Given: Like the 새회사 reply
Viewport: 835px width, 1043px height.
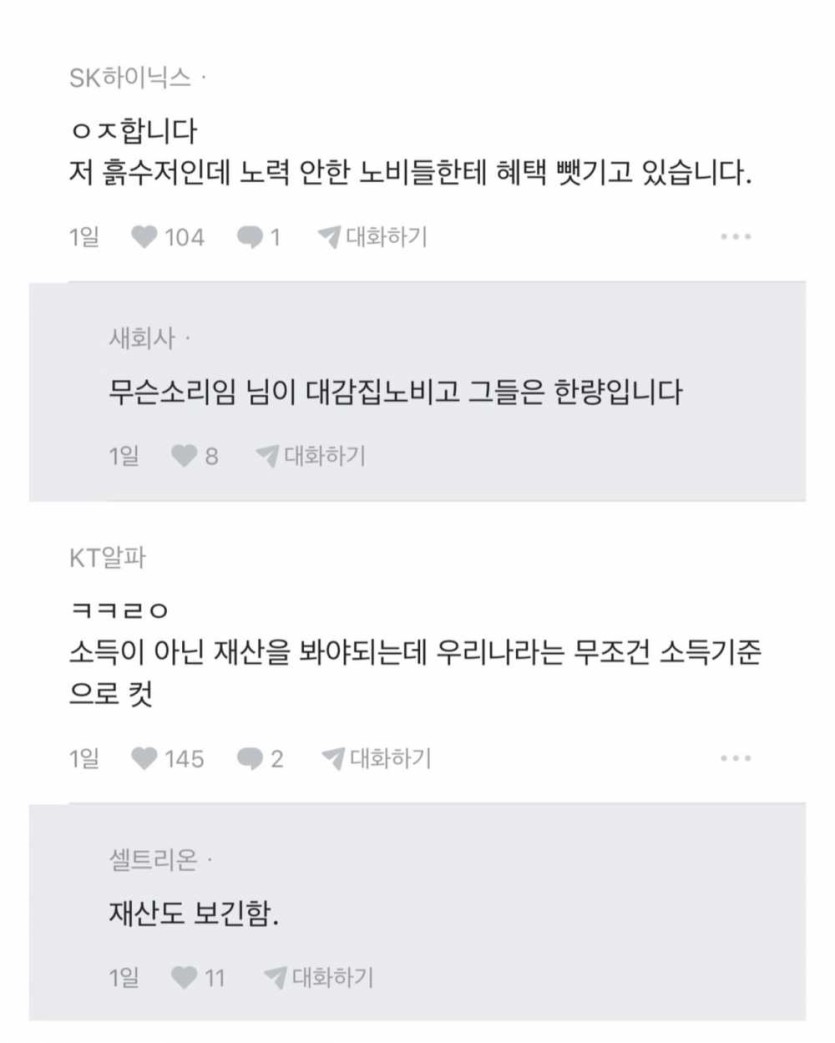Looking at the screenshot, I should [184, 456].
